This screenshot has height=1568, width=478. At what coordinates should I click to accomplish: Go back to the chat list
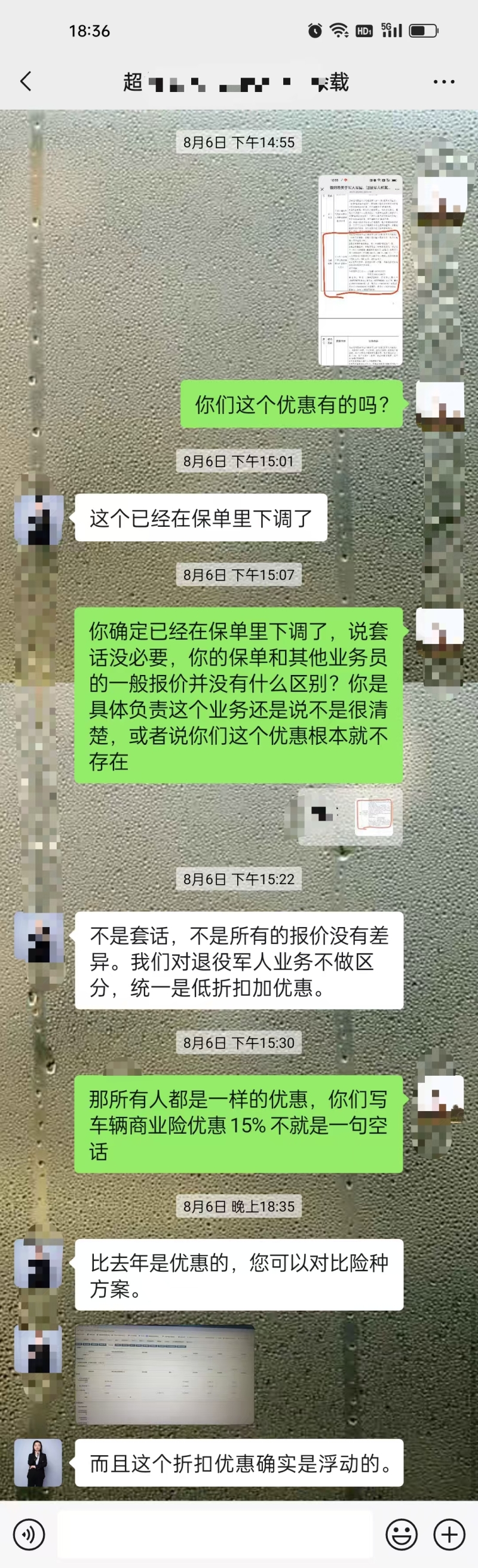[x=26, y=81]
